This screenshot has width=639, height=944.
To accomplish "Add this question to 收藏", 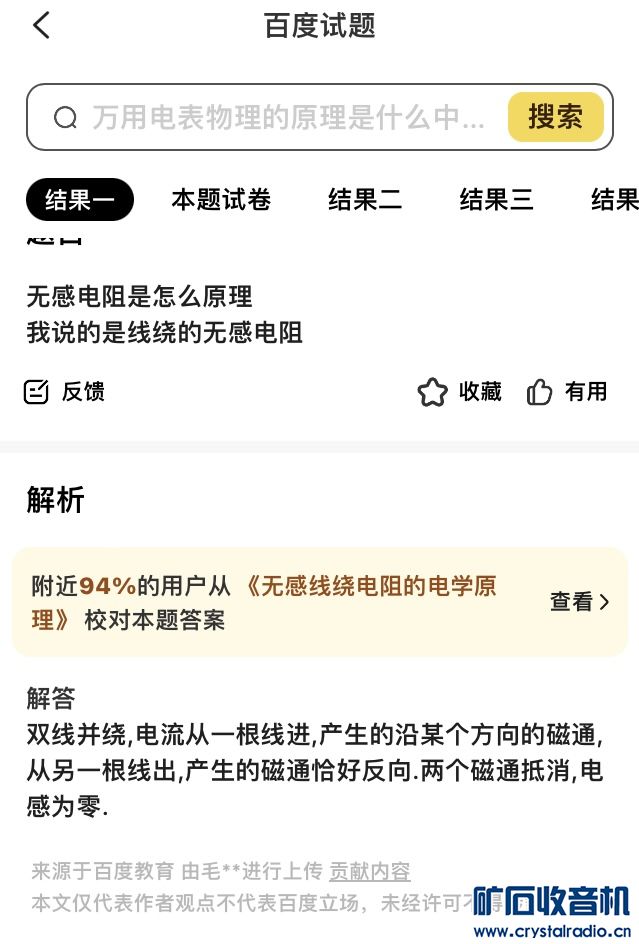I will coord(460,392).
